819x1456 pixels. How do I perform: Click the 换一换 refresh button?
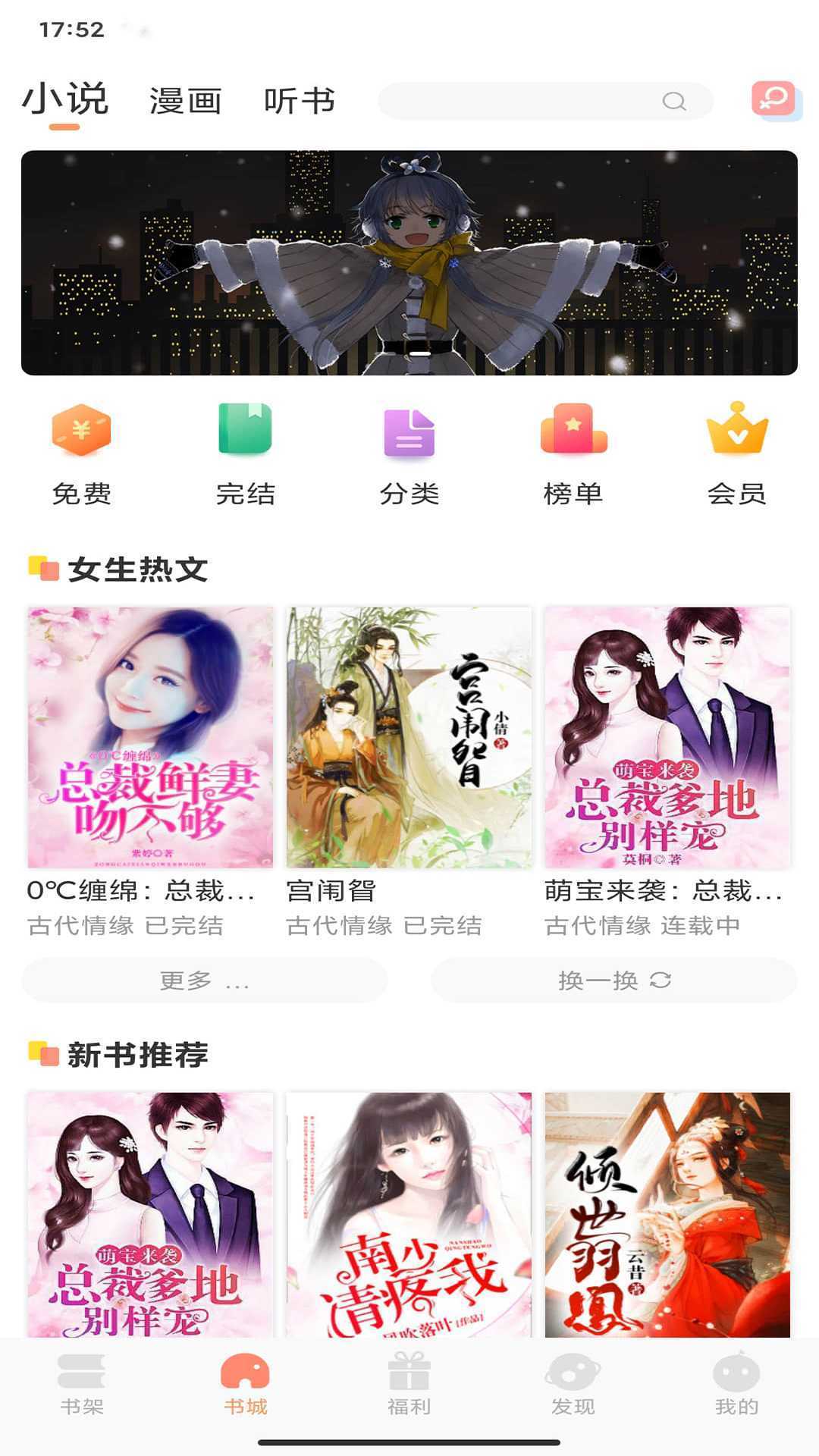(x=613, y=982)
